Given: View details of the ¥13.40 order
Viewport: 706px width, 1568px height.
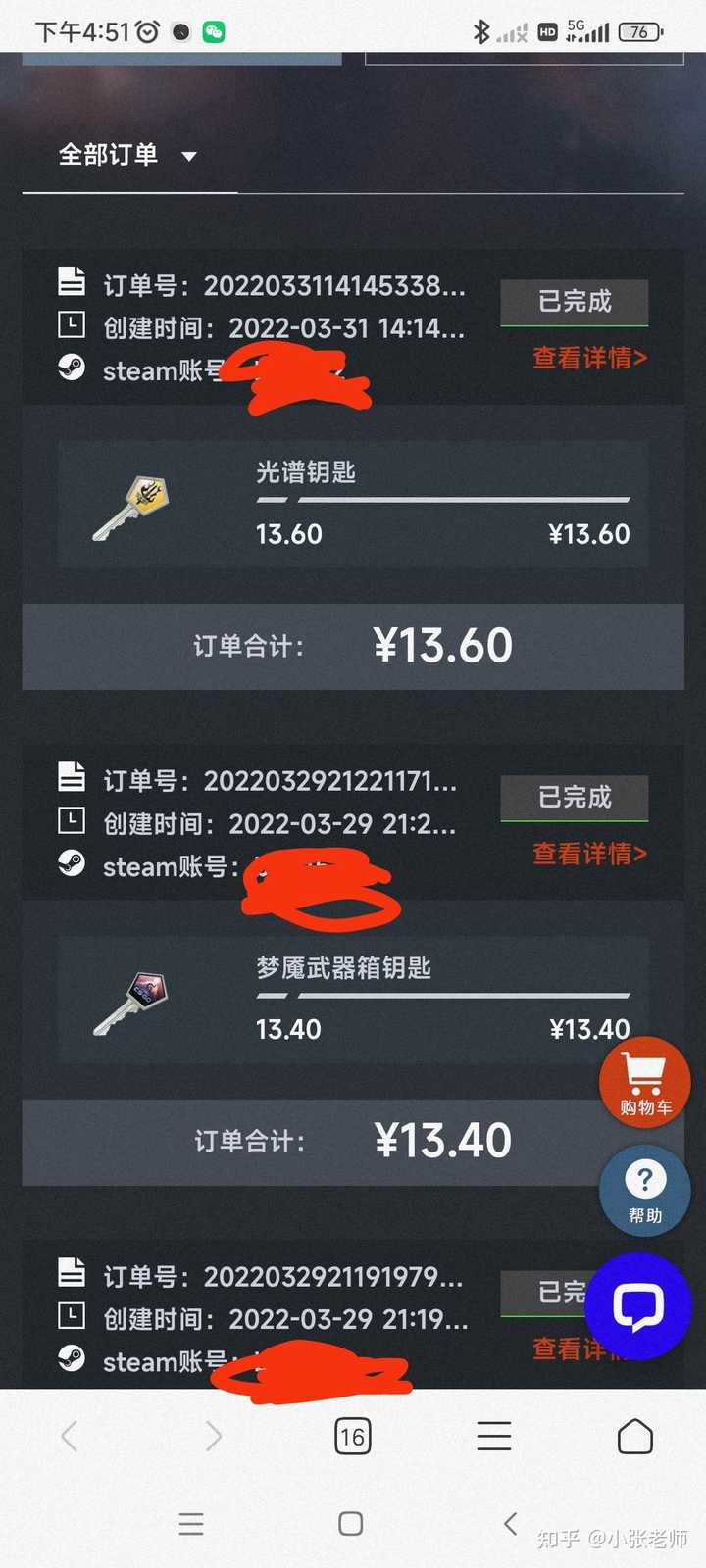Looking at the screenshot, I should tap(588, 854).
